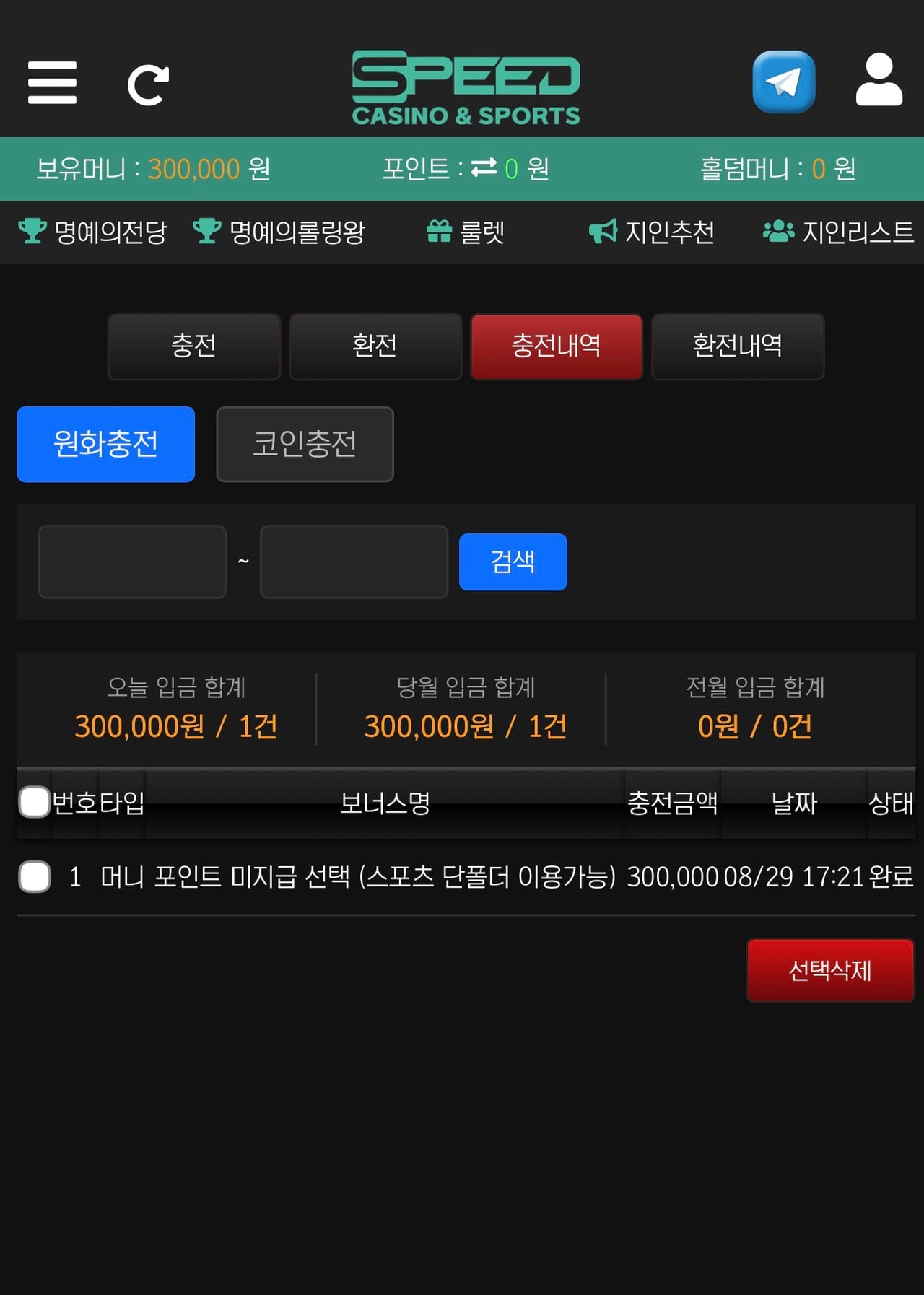Screen dimensions: 924x1295
Task: Tap the 검색 search button
Action: click(513, 562)
